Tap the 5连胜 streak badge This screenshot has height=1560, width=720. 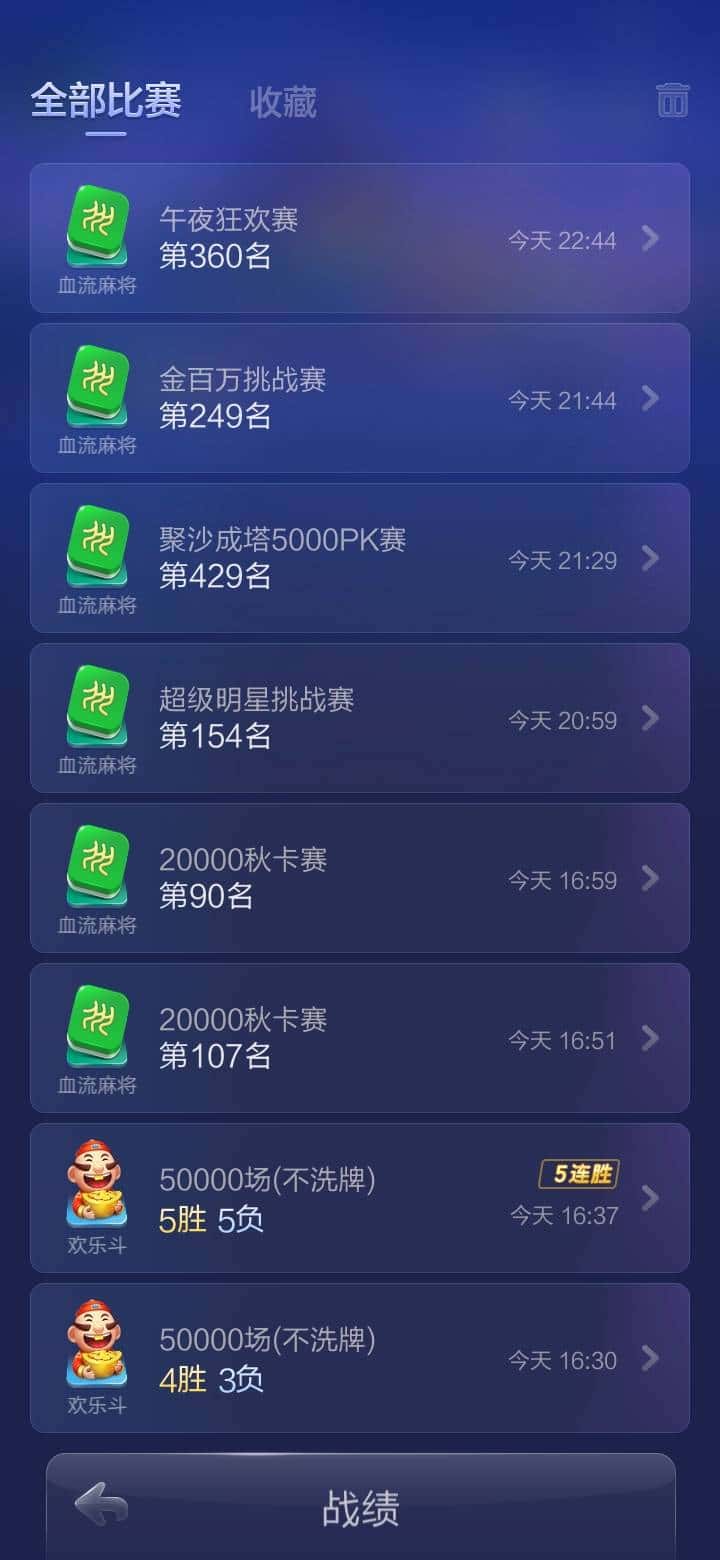coord(578,1176)
